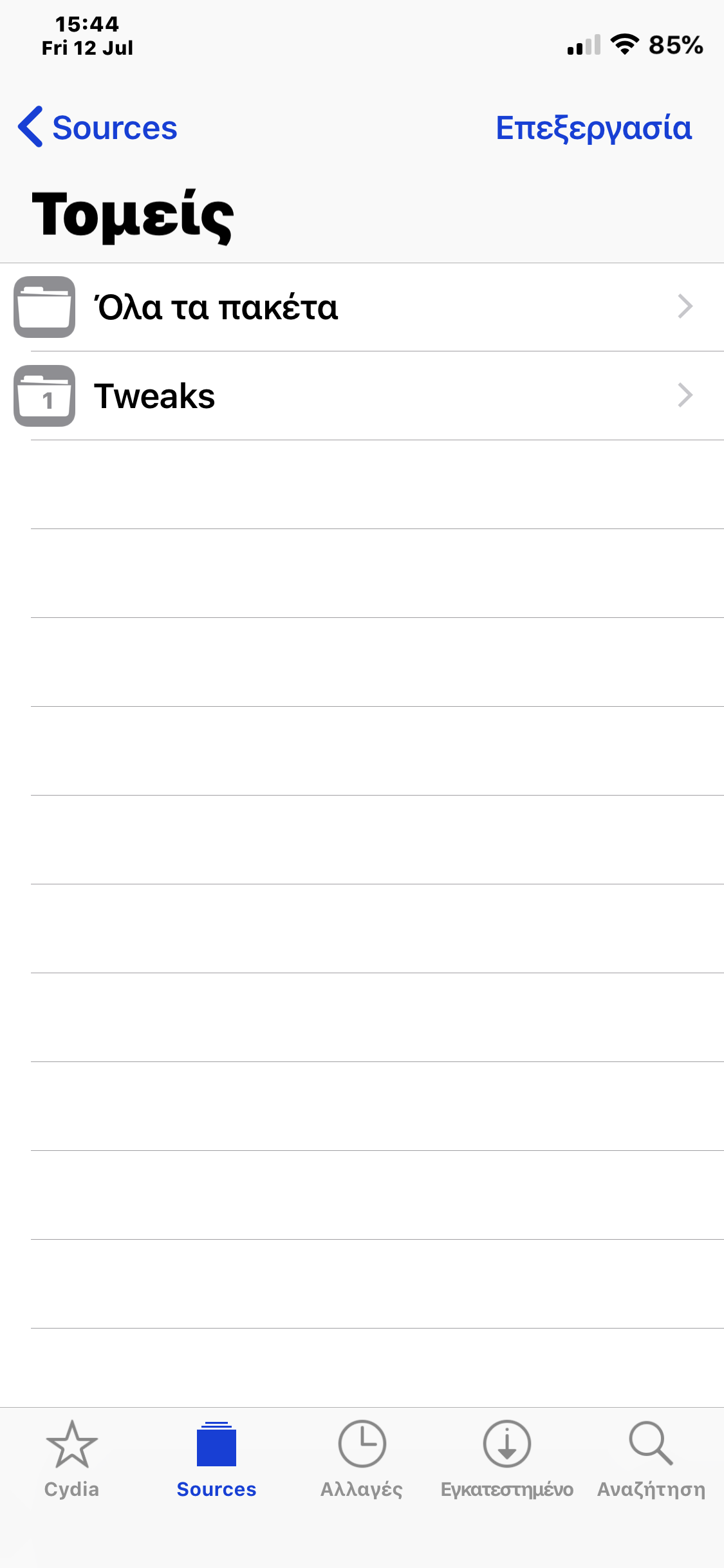Open the Εγκατεστημένο tab
724x1568 pixels.
[x=506, y=1459]
